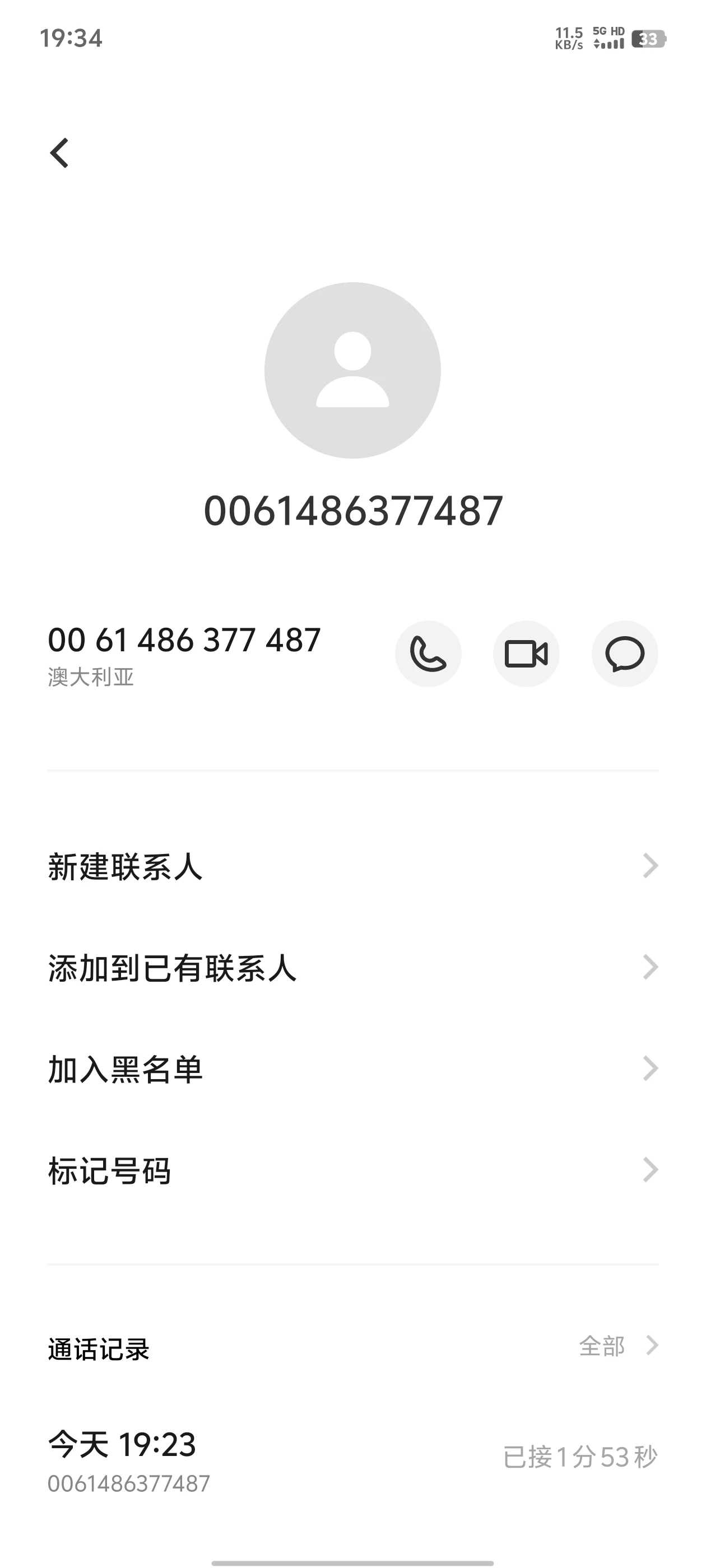Tap the large number 0061486377487
The width and height of the screenshot is (706, 1568).
(352, 511)
